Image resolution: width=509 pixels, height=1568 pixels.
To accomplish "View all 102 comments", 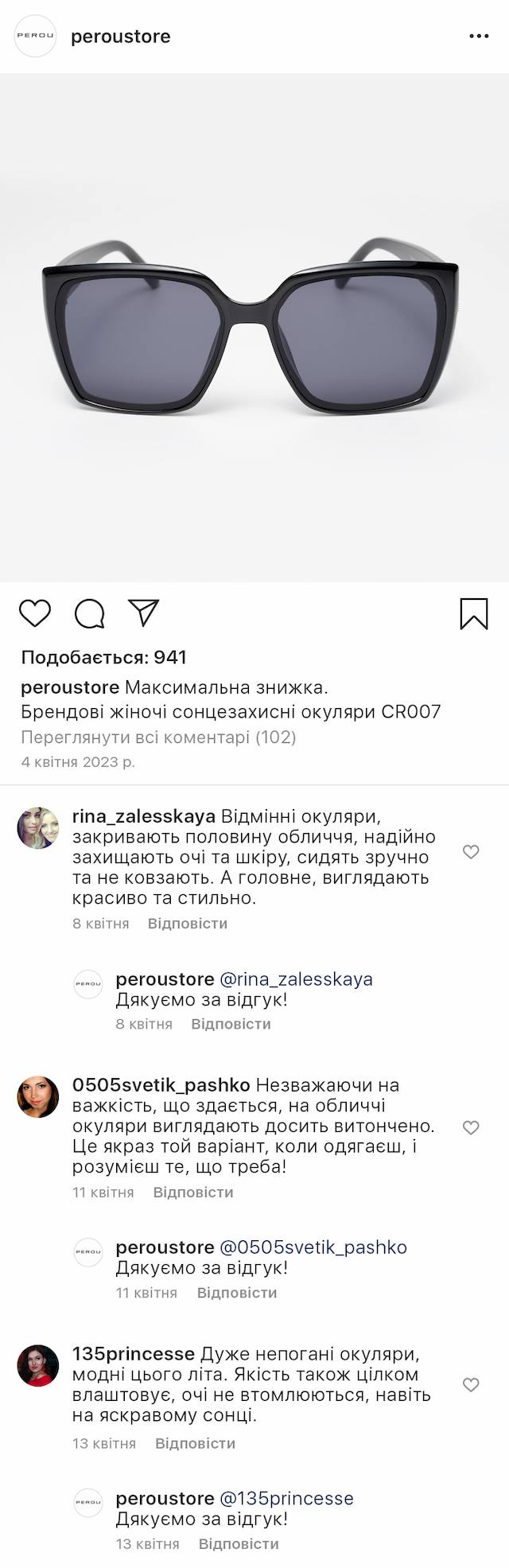I will tap(158, 737).
